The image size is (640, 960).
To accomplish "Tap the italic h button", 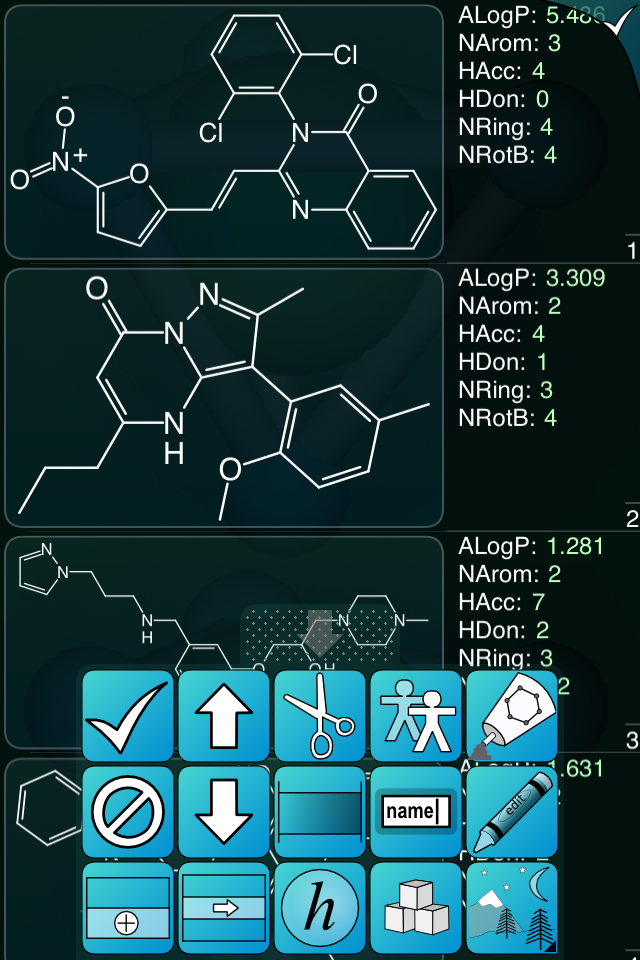I will point(319,908).
